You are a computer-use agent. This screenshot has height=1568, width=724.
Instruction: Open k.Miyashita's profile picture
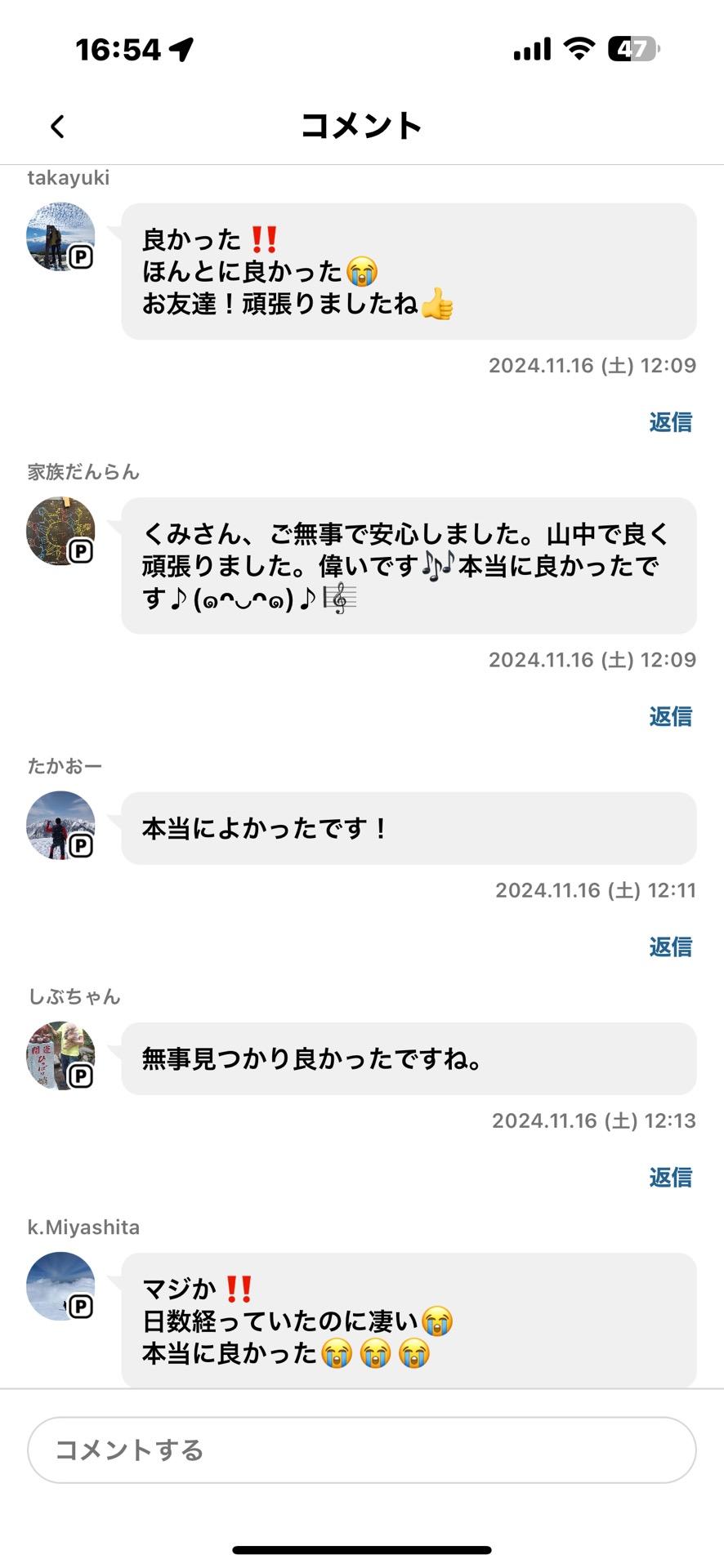60,1287
